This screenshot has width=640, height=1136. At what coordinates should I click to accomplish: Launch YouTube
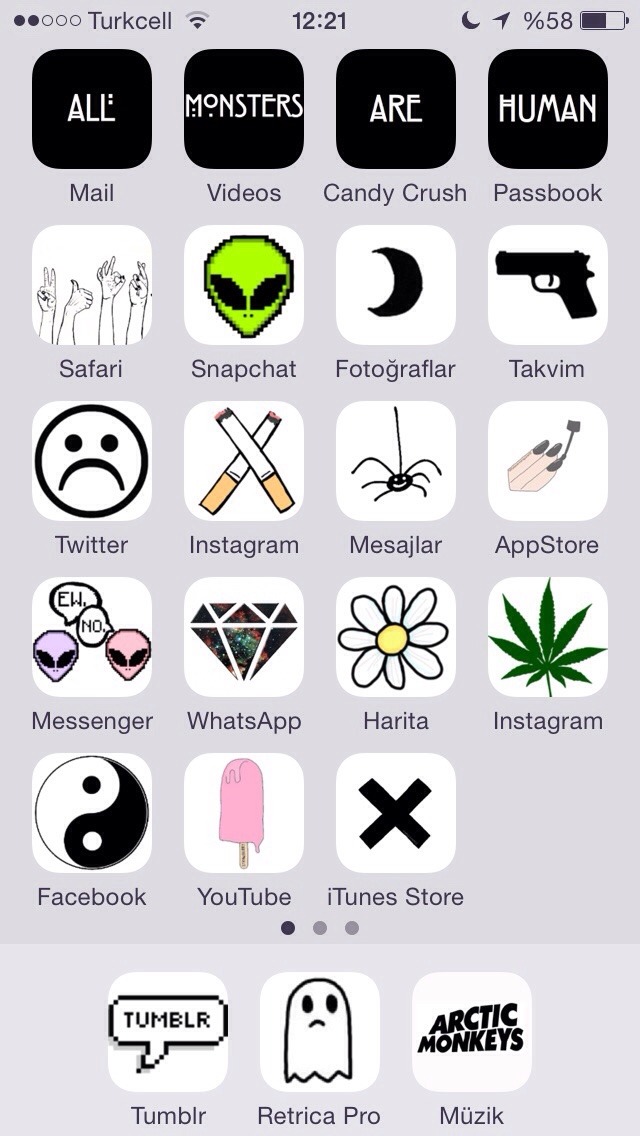click(x=244, y=813)
